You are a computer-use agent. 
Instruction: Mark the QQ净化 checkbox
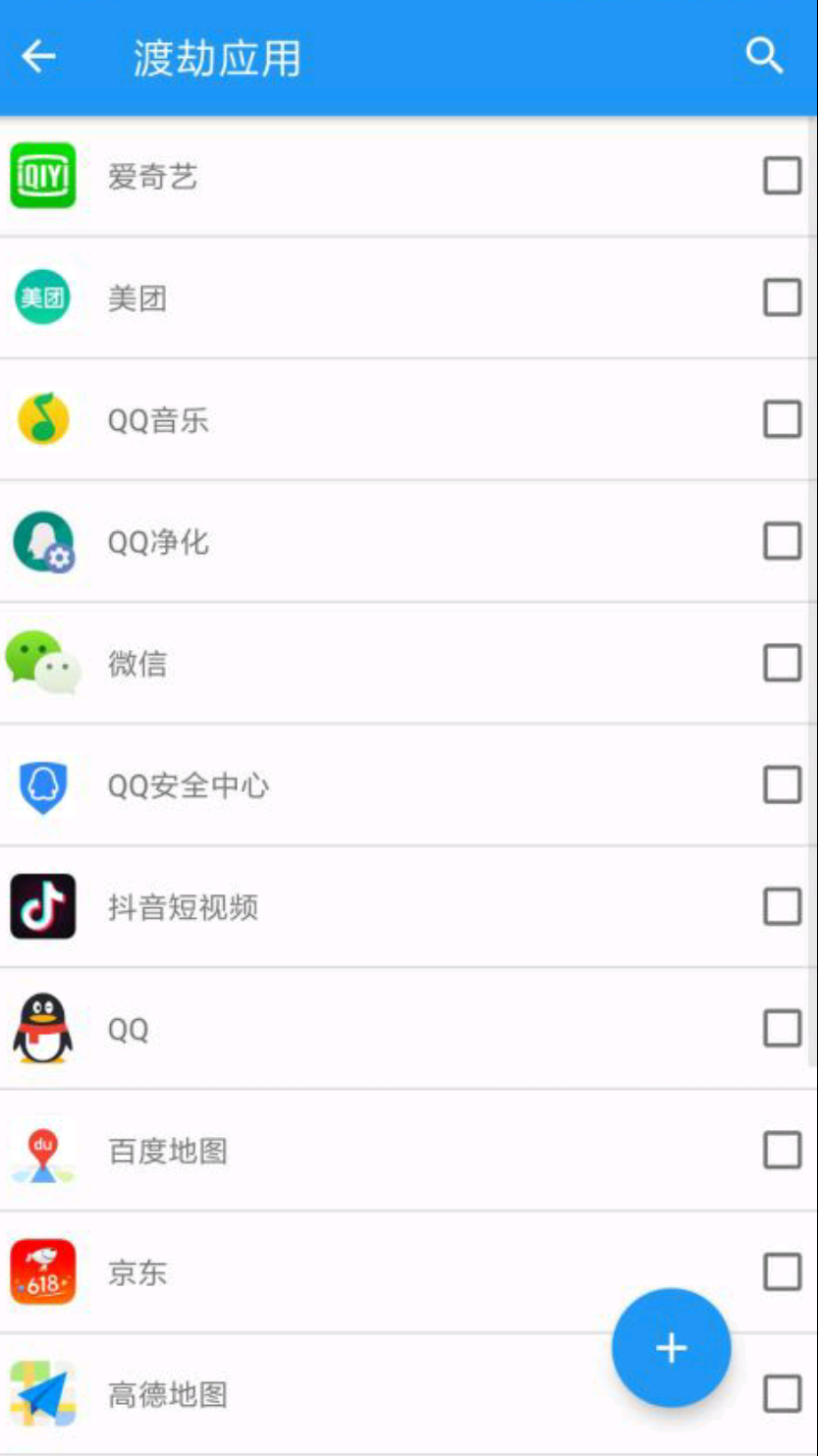coord(782,542)
